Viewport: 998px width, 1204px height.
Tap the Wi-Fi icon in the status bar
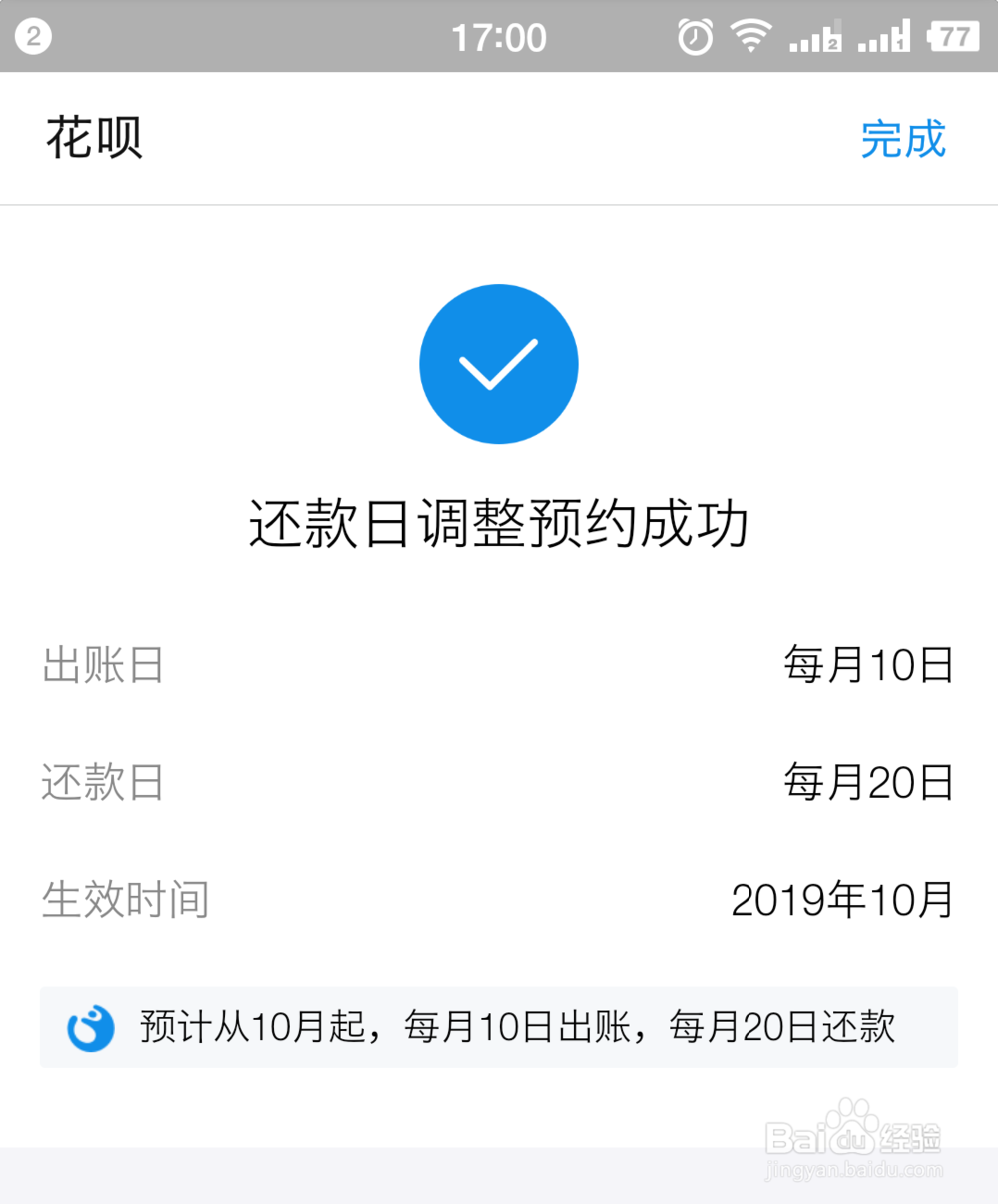click(x=751, y=36)
